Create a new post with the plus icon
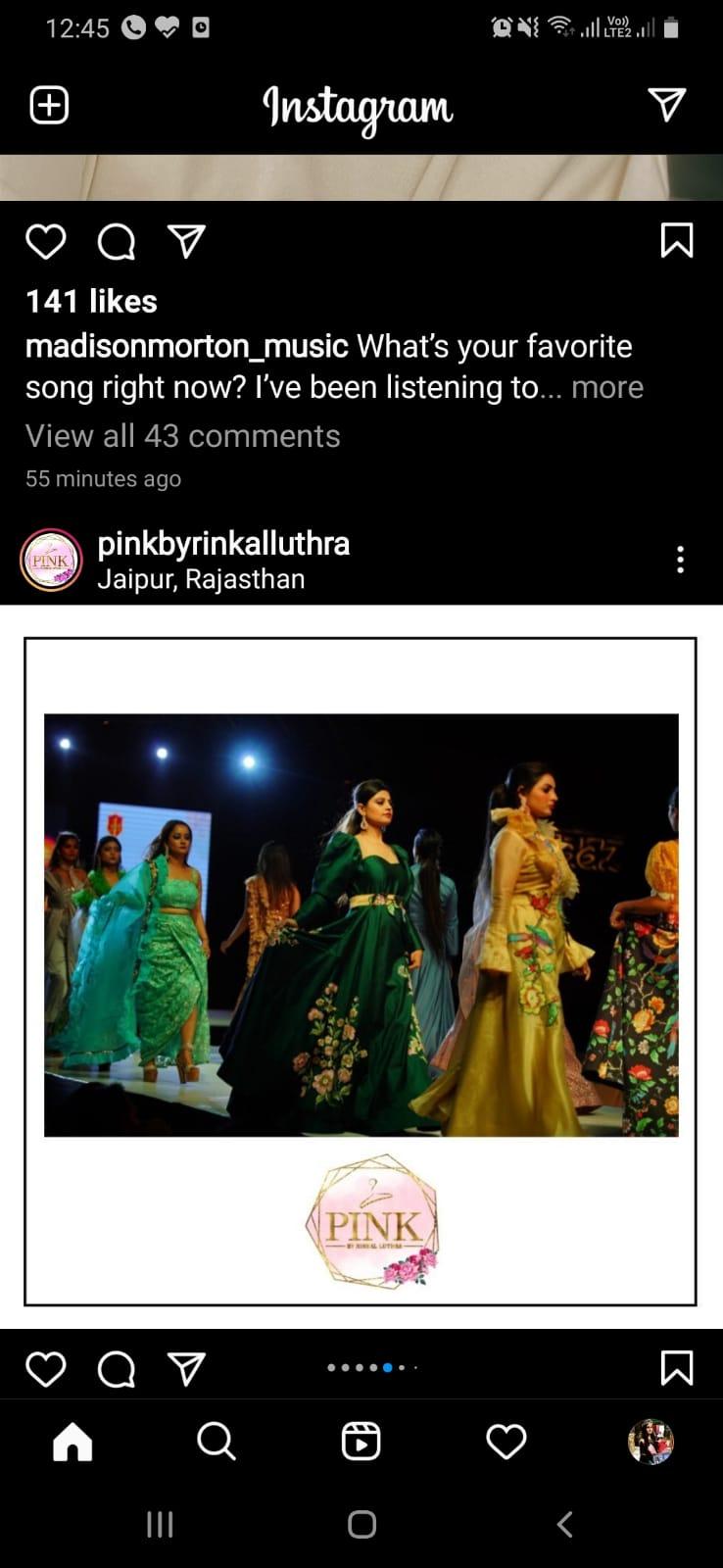The image size is (723, 1568). click(x=49, y=105)
